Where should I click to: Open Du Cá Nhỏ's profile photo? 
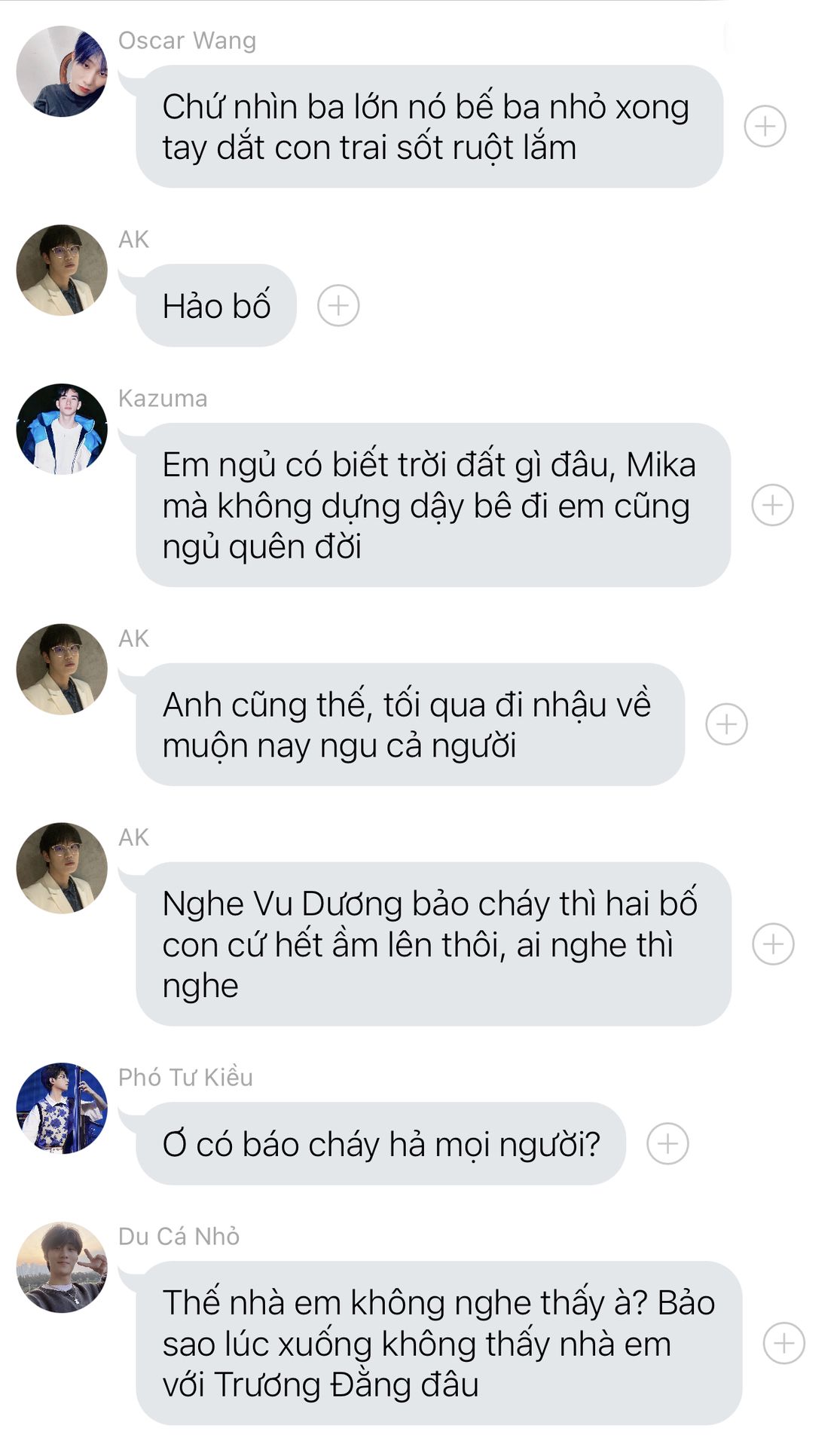click(62, 1268)
